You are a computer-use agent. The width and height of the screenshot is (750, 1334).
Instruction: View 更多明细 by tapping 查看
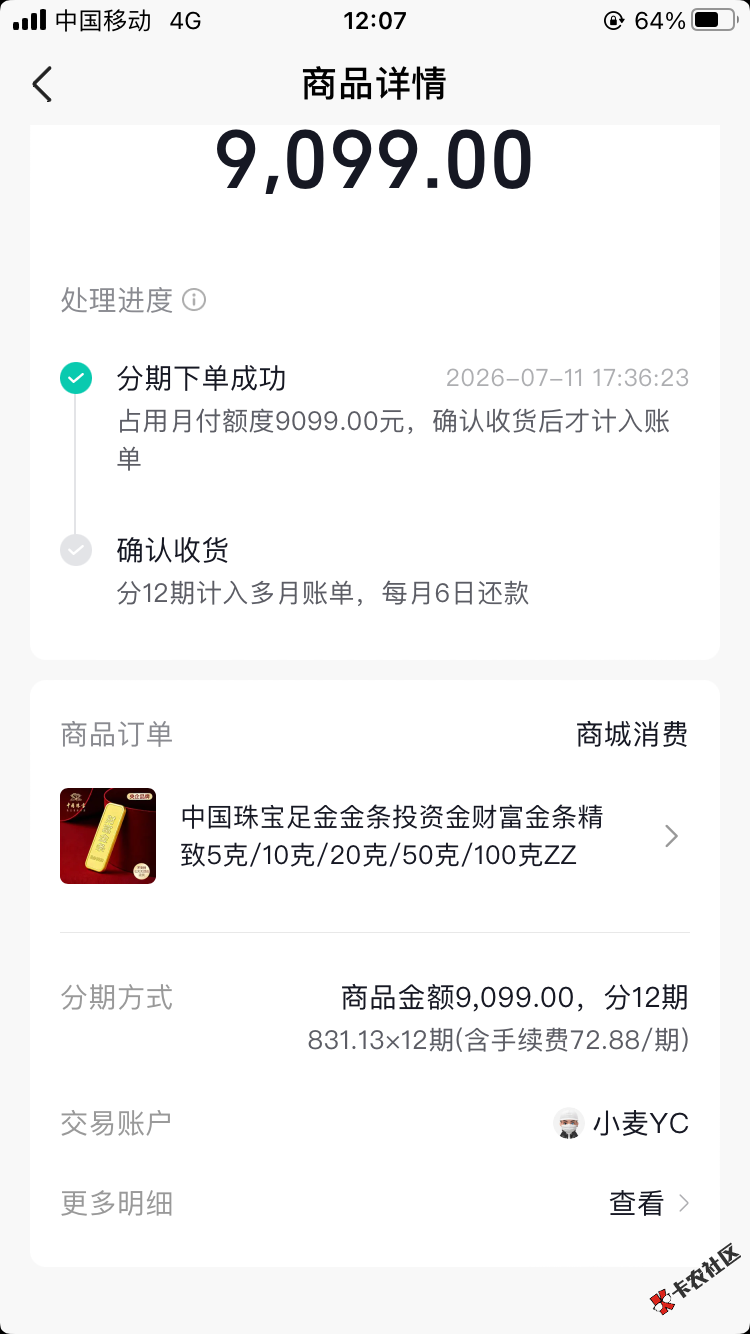point(649,1203)
